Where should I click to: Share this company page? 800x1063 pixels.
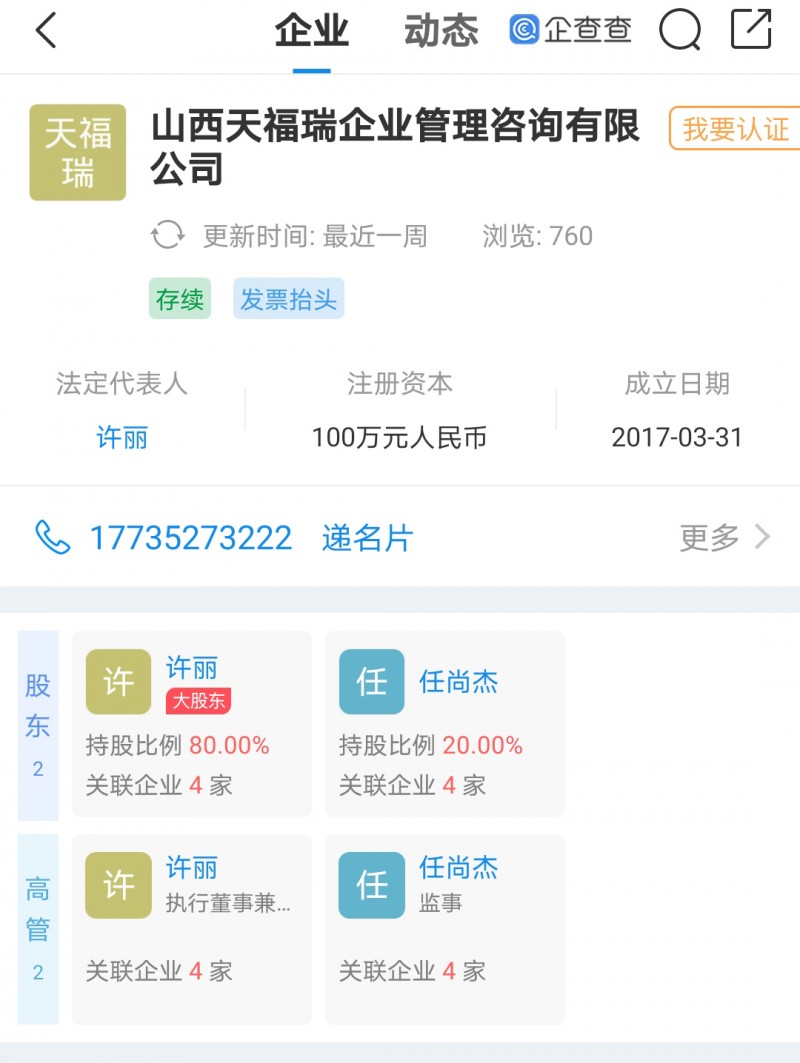(x=751, y=30)
